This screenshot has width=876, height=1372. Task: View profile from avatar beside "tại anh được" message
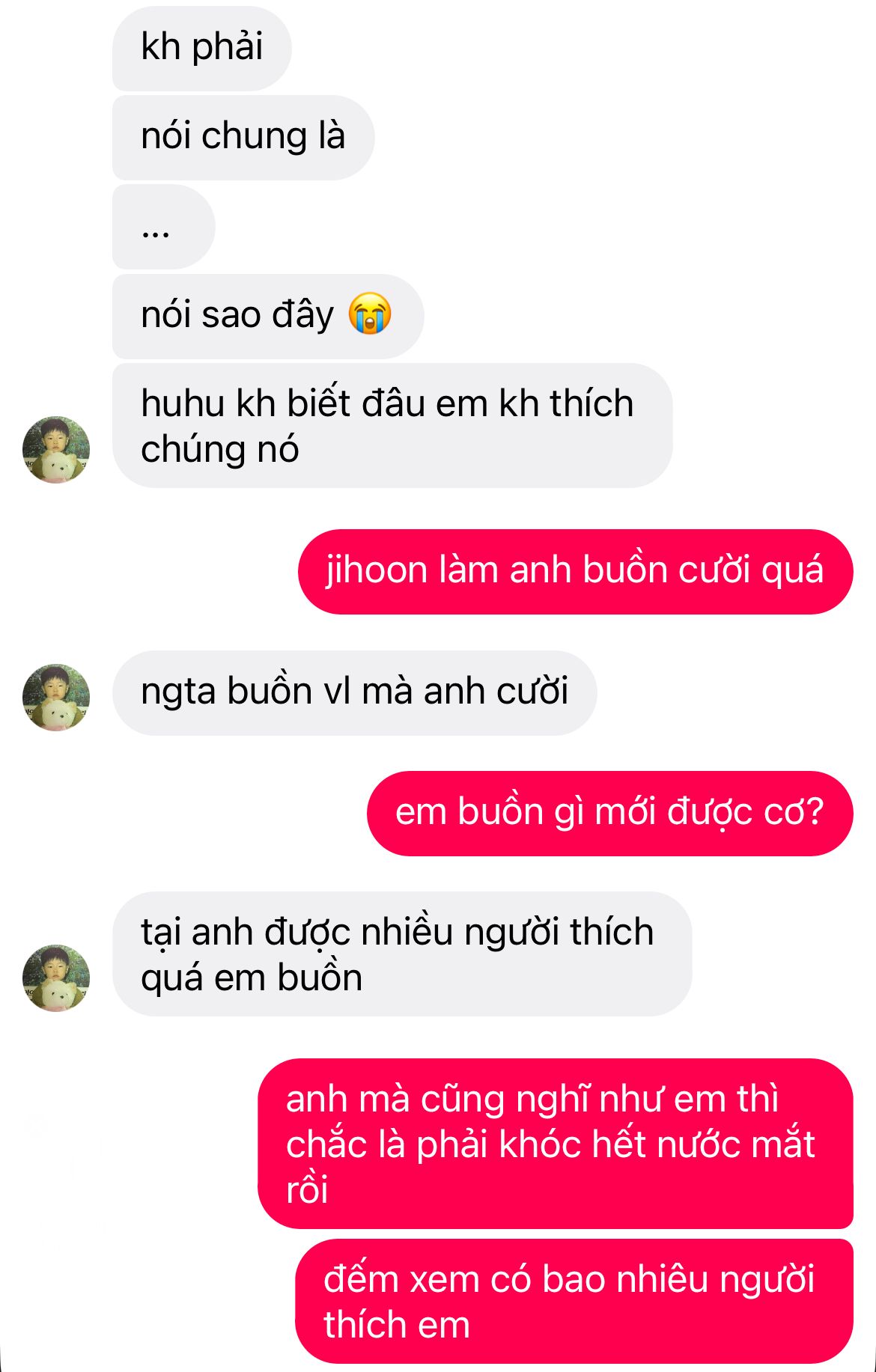coord(56,978)
